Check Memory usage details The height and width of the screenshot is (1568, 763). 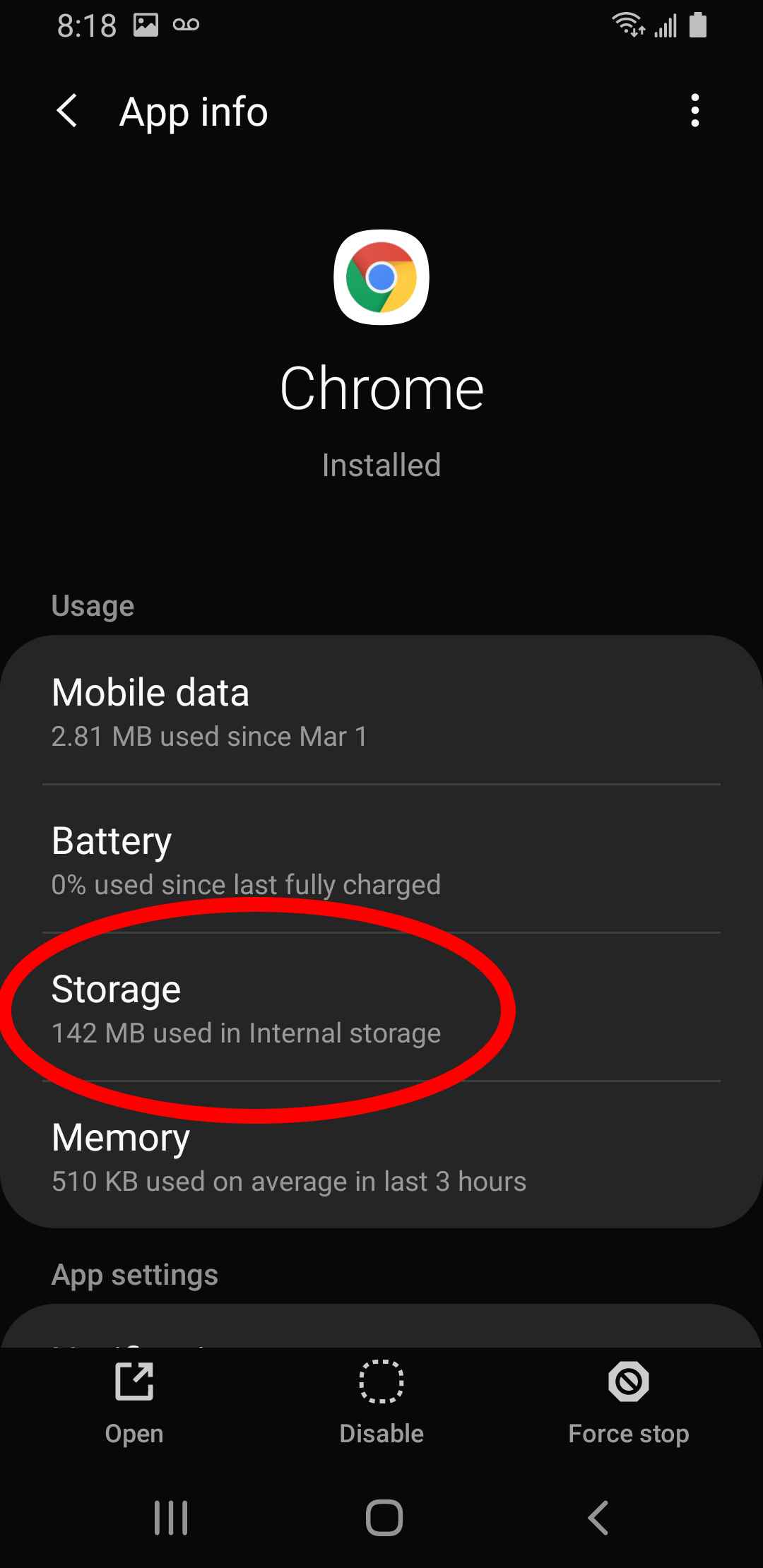[x=381, y=1156]
